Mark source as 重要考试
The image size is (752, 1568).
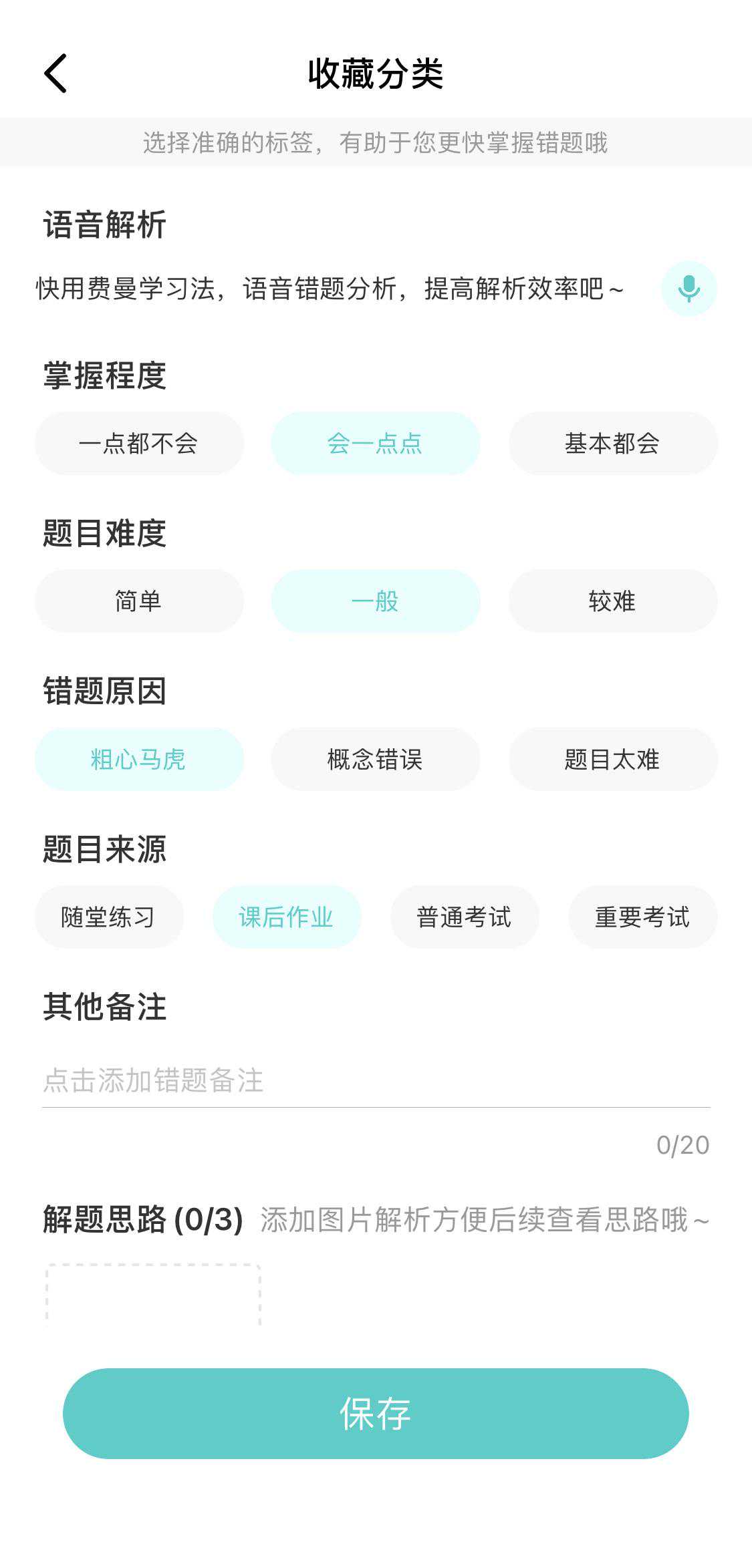pos(642,917)
